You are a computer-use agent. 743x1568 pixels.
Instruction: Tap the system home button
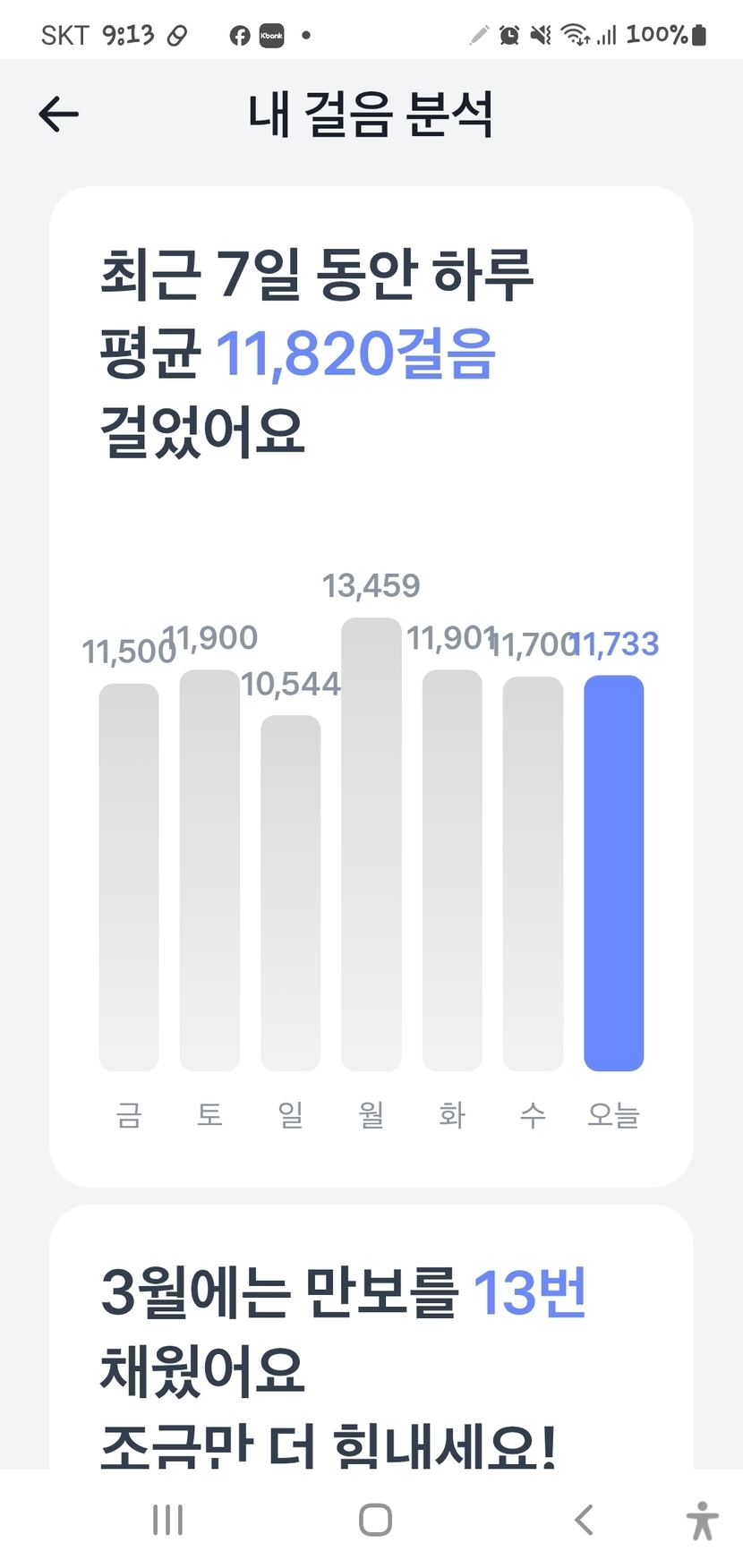coord(375,1520)
